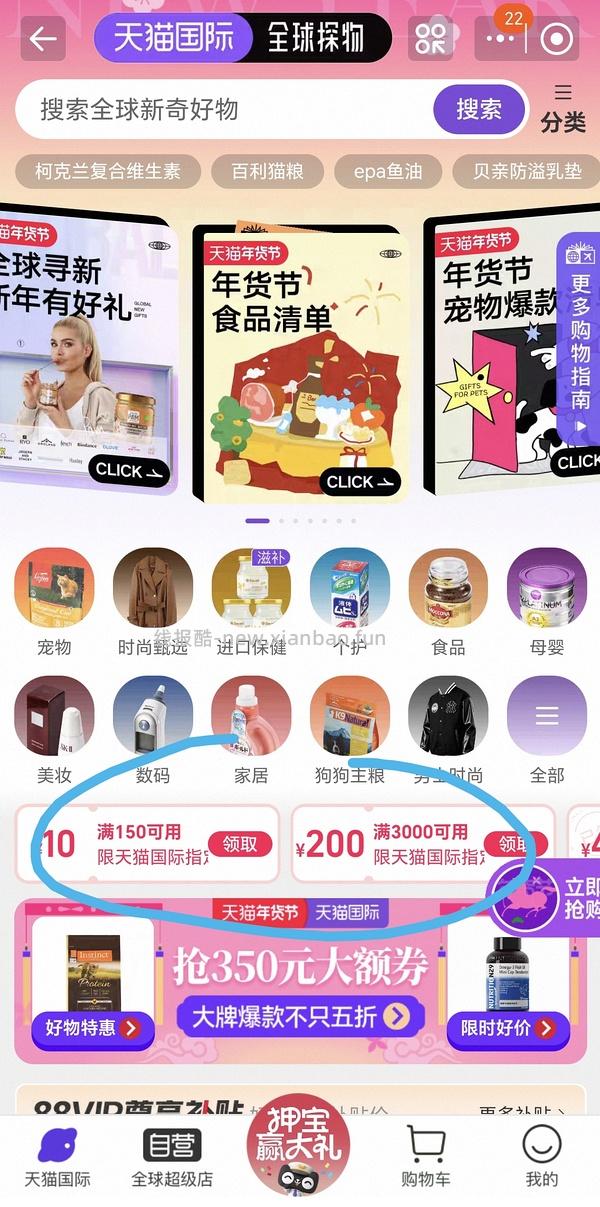The image size is (600, 1207).
Task: Claim the ¥200 满3000可用 coupon
Action: 512,844
